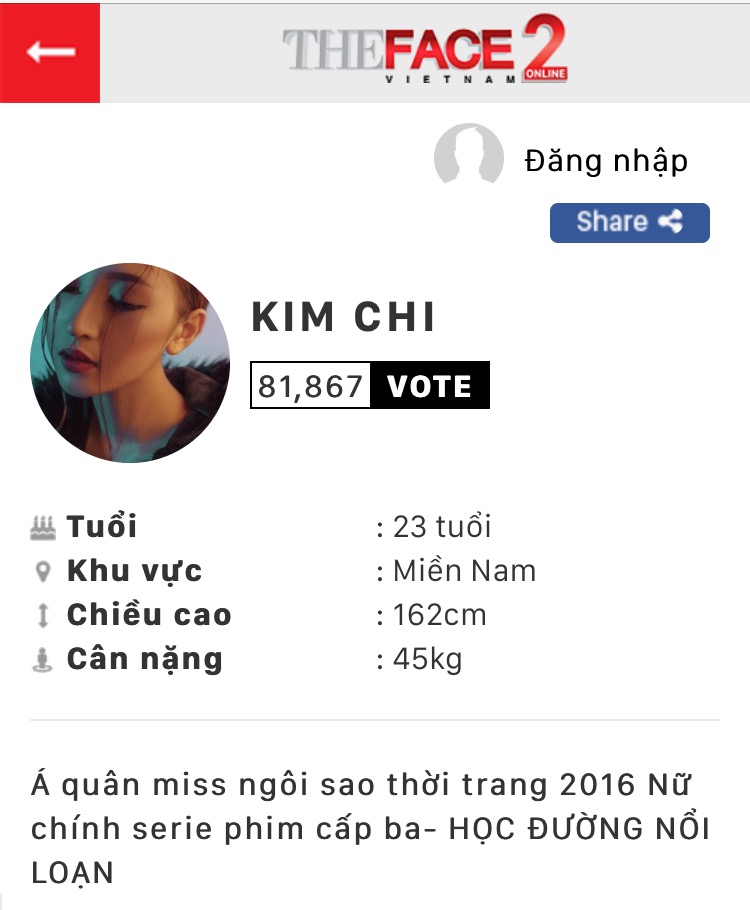Vote for Kim Chi

point(430,386)
